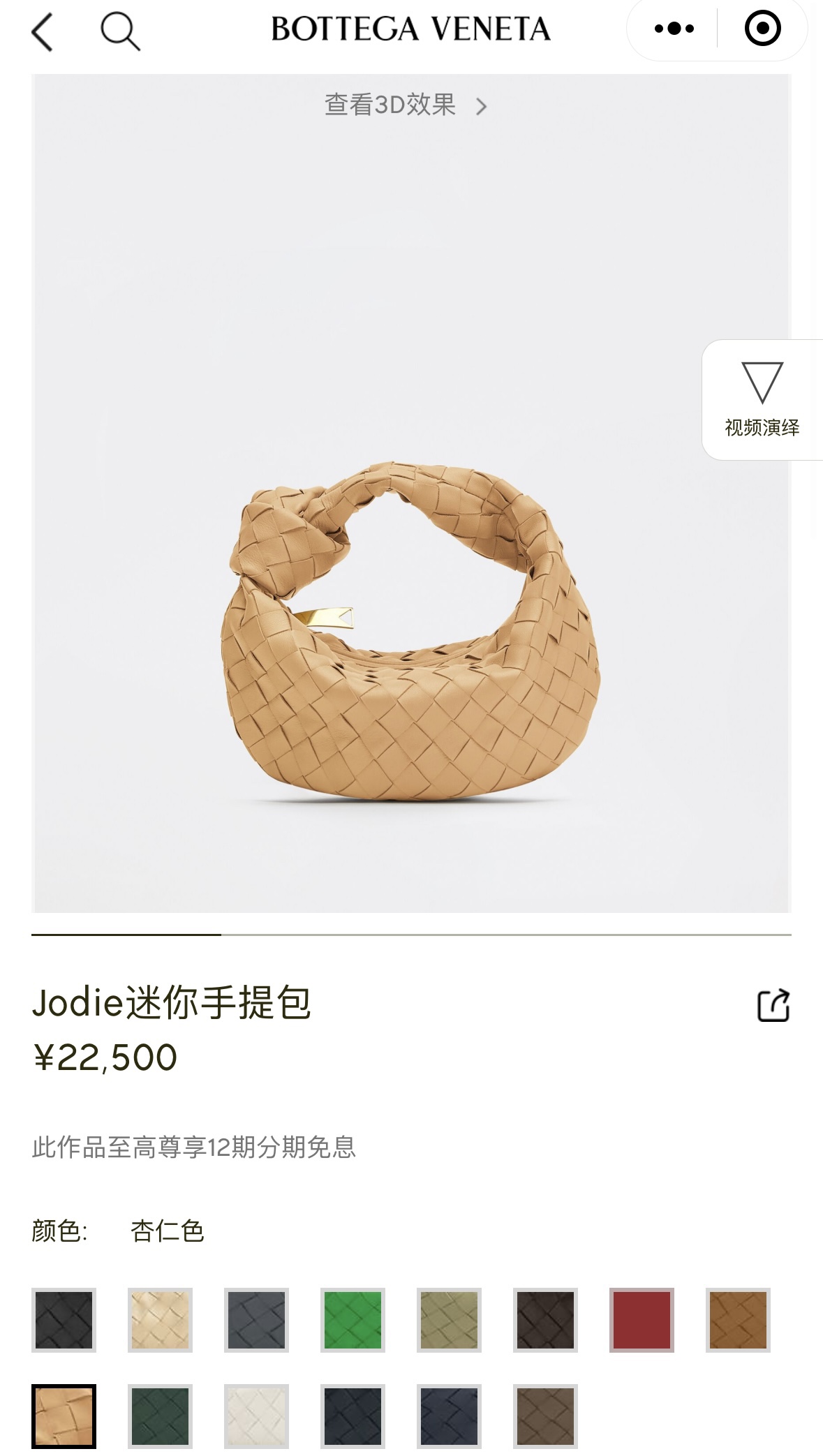Select the red color swatch

coord(642,1320)
